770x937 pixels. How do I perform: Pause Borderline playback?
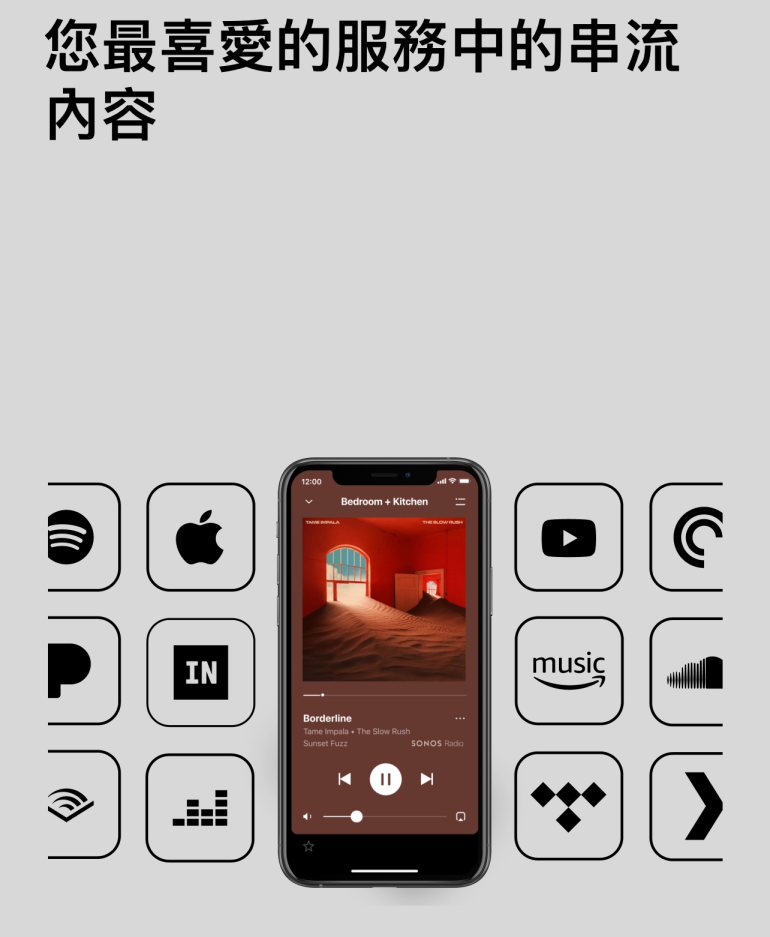point(385,781)
